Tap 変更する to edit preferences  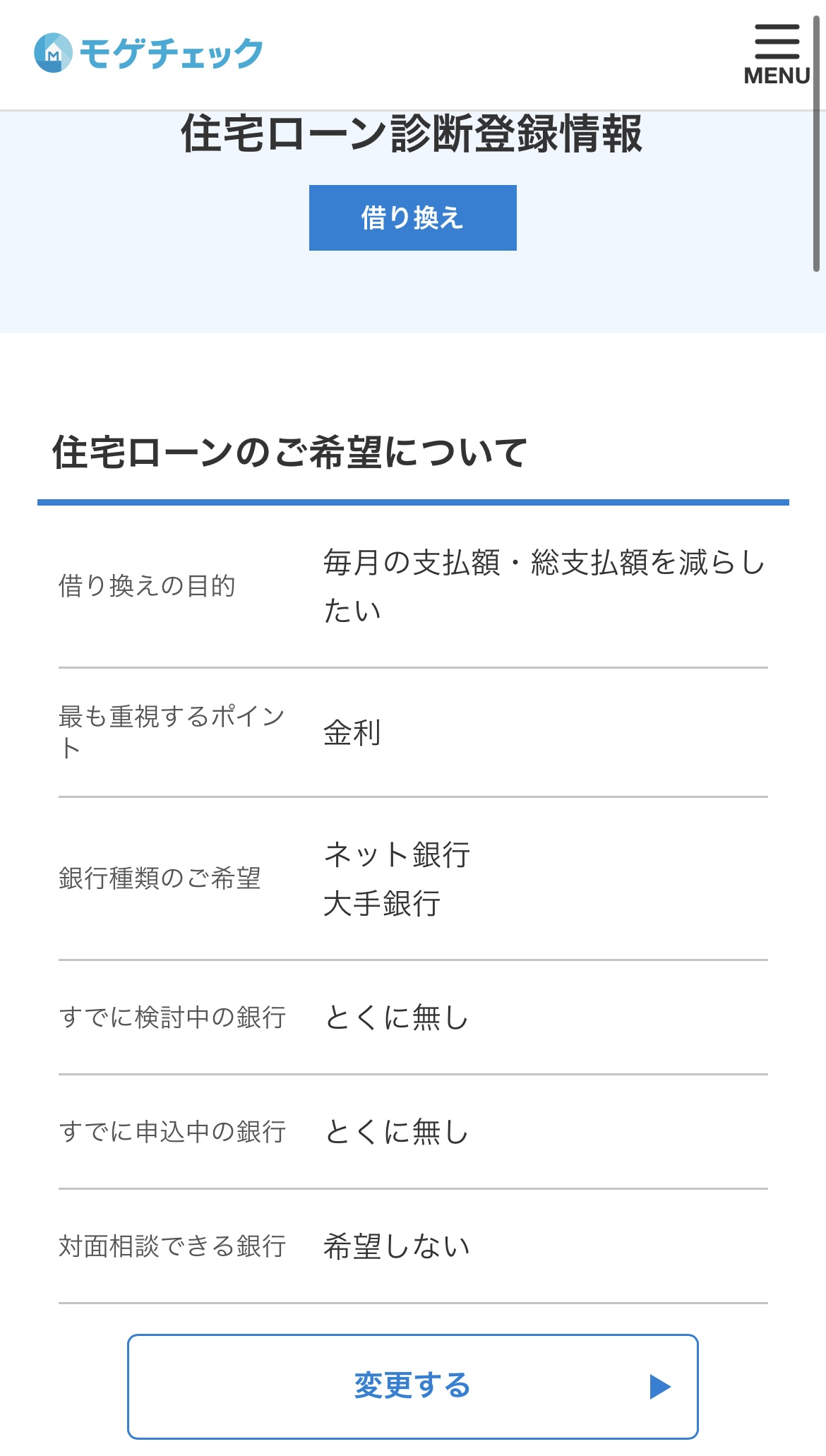click(412, 1386)
